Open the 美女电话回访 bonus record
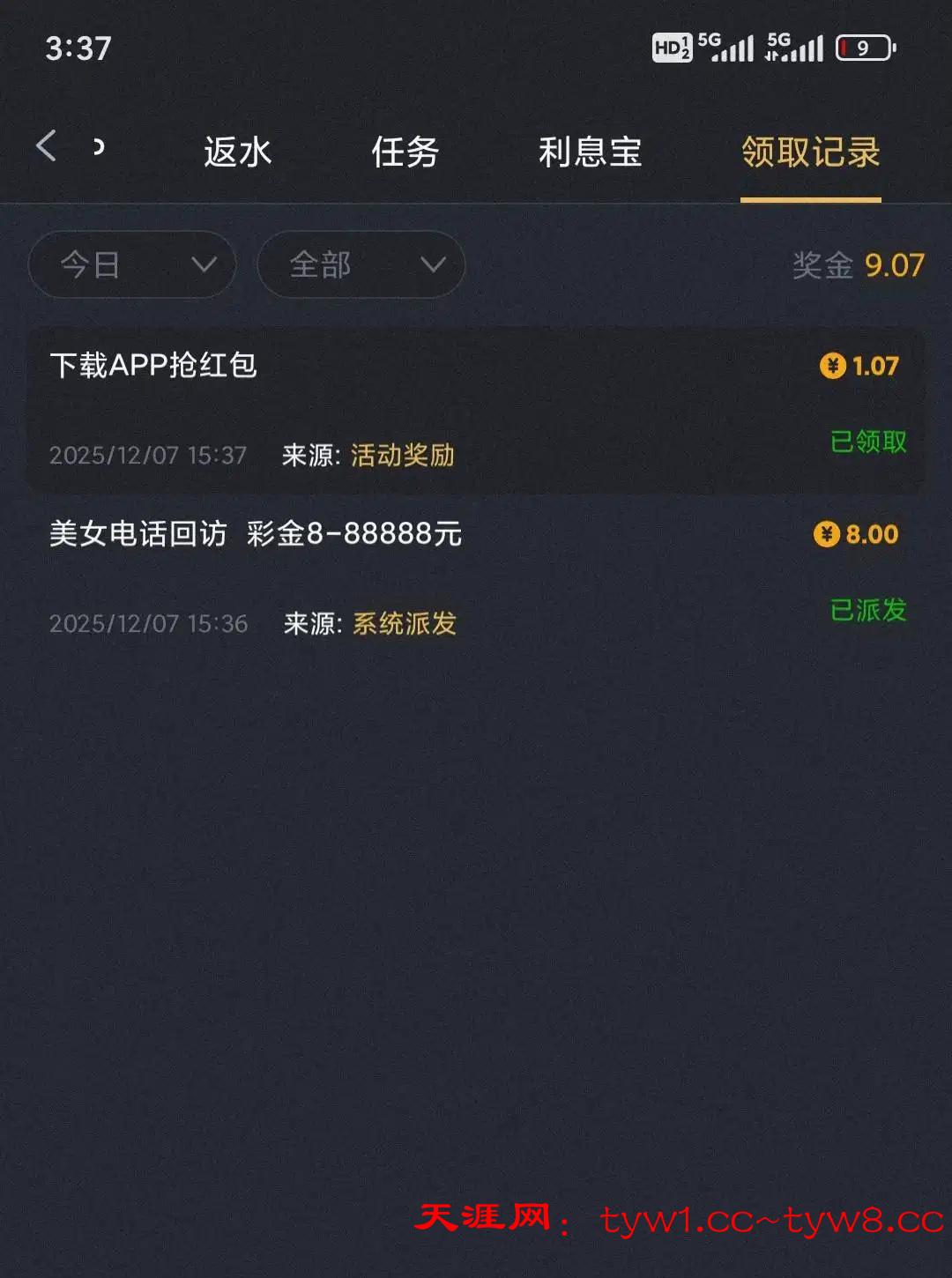 476,577
